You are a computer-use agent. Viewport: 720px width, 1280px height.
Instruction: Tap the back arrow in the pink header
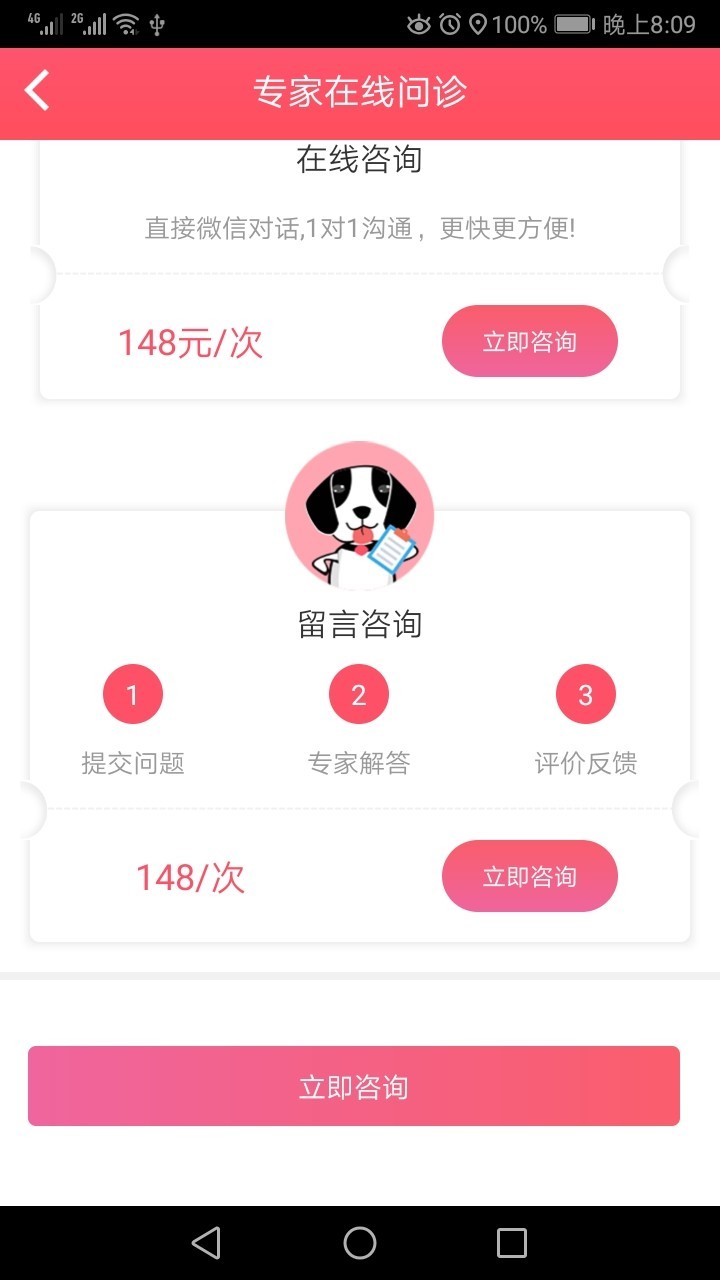[37, 90]
